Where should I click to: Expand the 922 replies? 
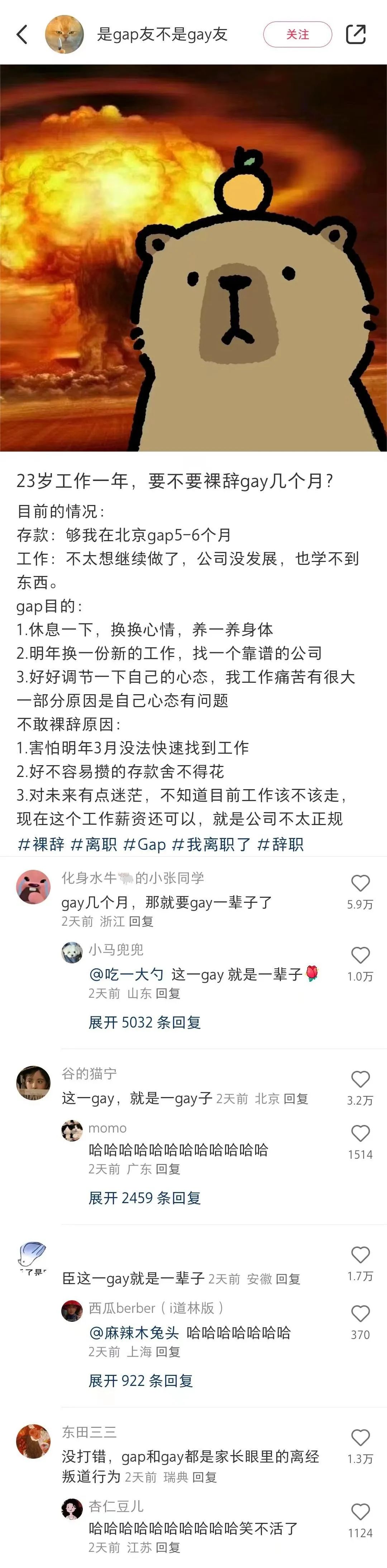tap(140, 1381)
